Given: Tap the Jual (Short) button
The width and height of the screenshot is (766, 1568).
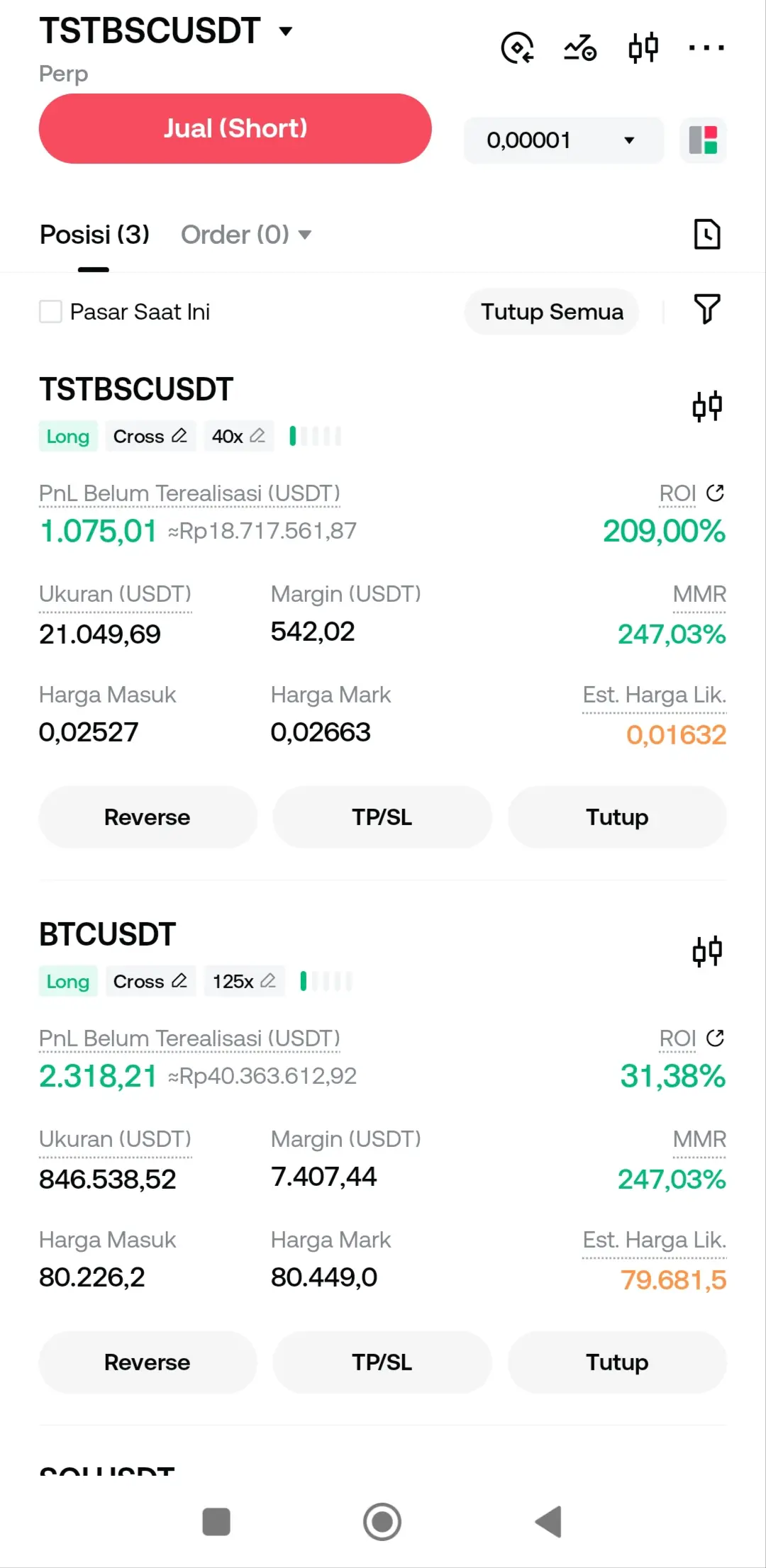Looking at the screenshot, I should [235, 128].
